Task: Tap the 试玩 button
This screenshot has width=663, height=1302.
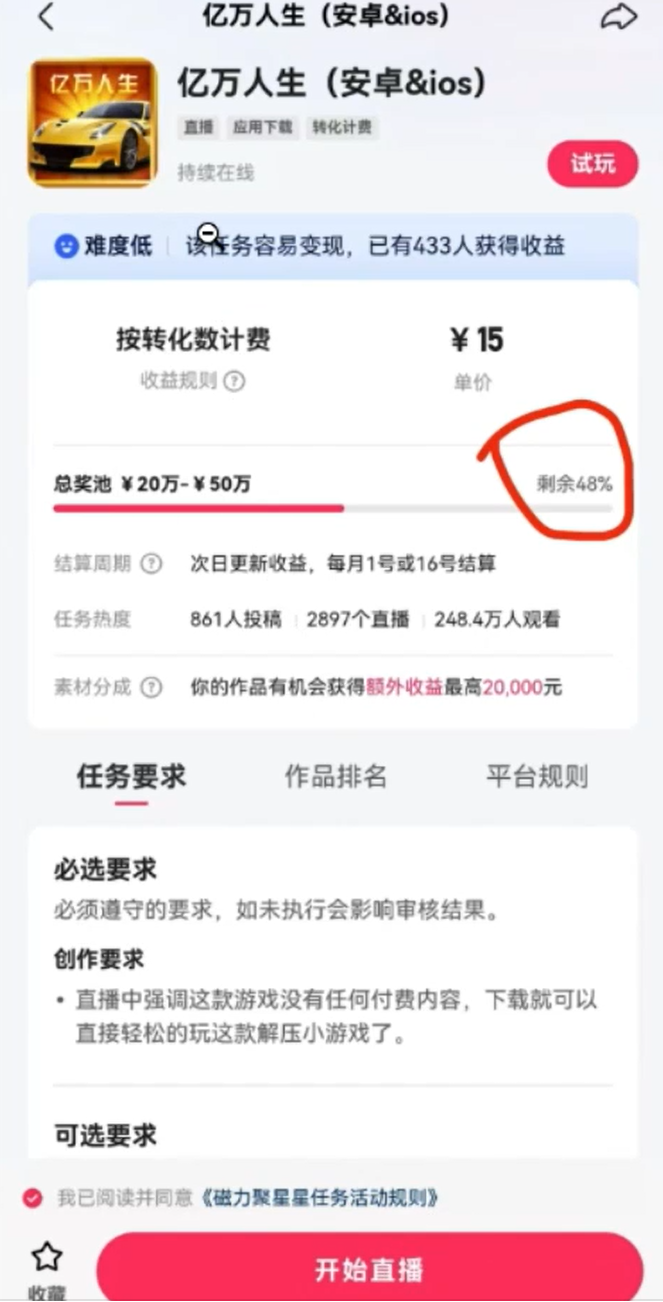Action: [592, 164]
